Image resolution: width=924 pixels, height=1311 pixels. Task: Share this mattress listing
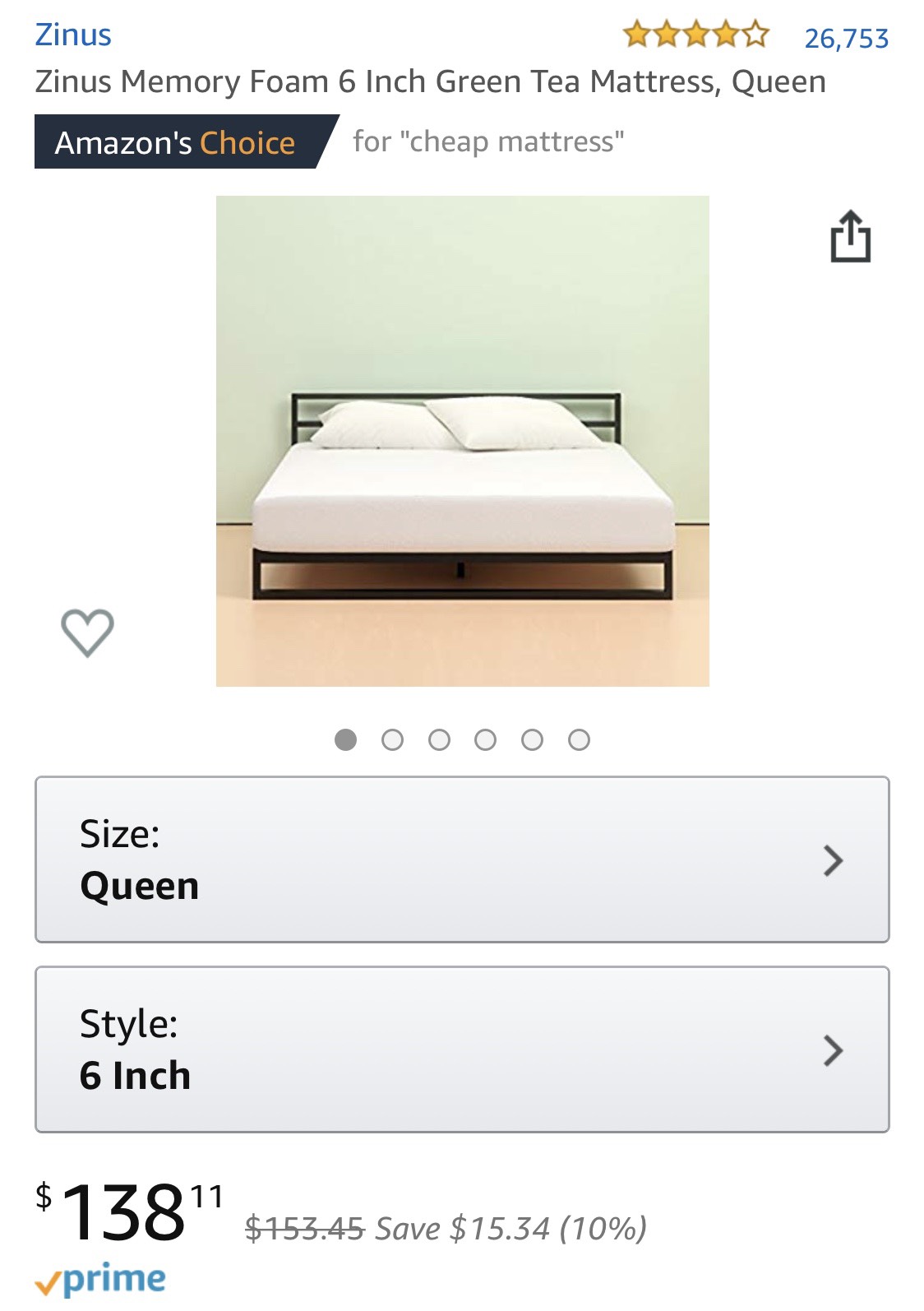click(x=850, y=238)
